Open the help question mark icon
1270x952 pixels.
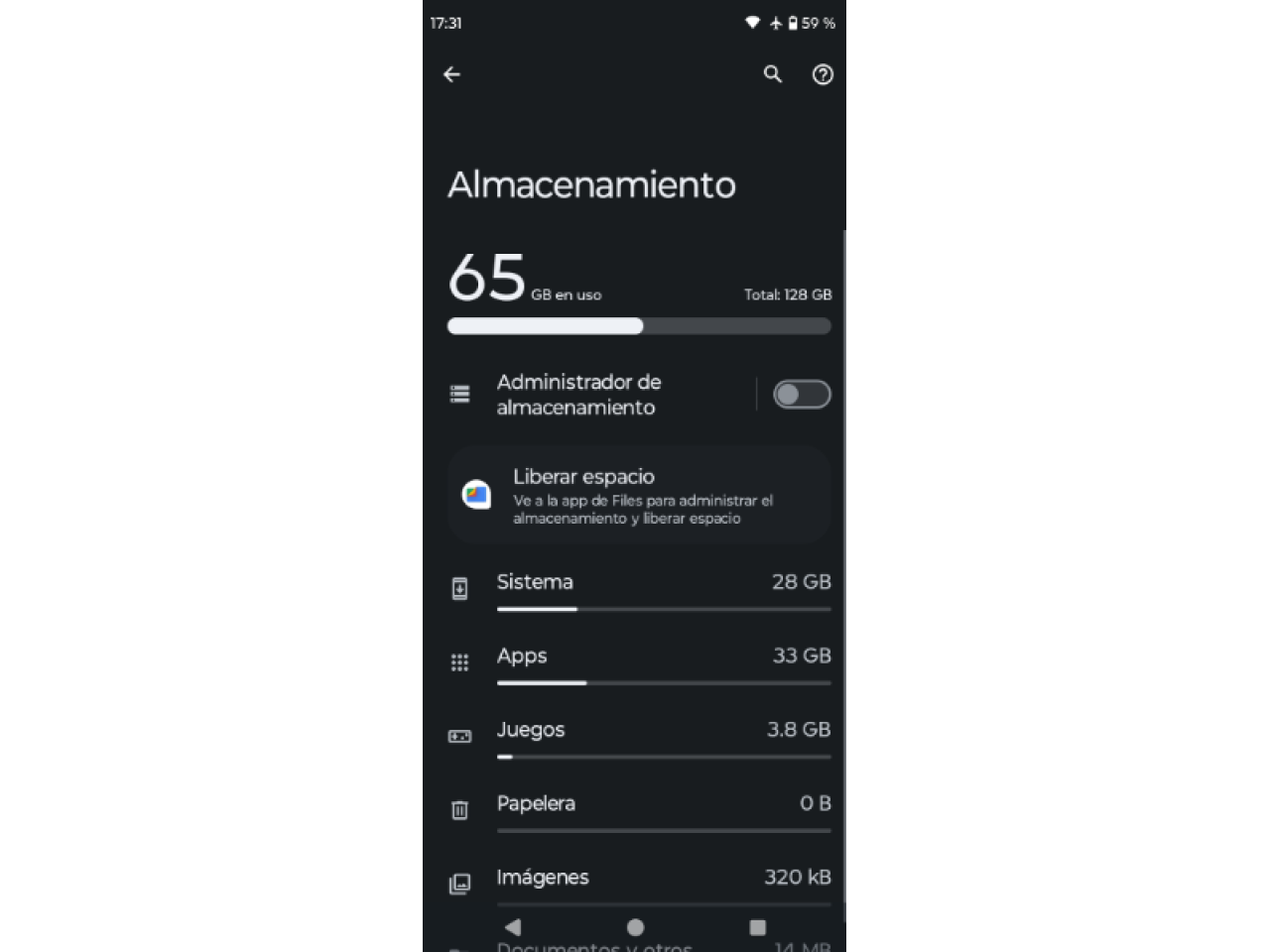[x=823, y=74]
